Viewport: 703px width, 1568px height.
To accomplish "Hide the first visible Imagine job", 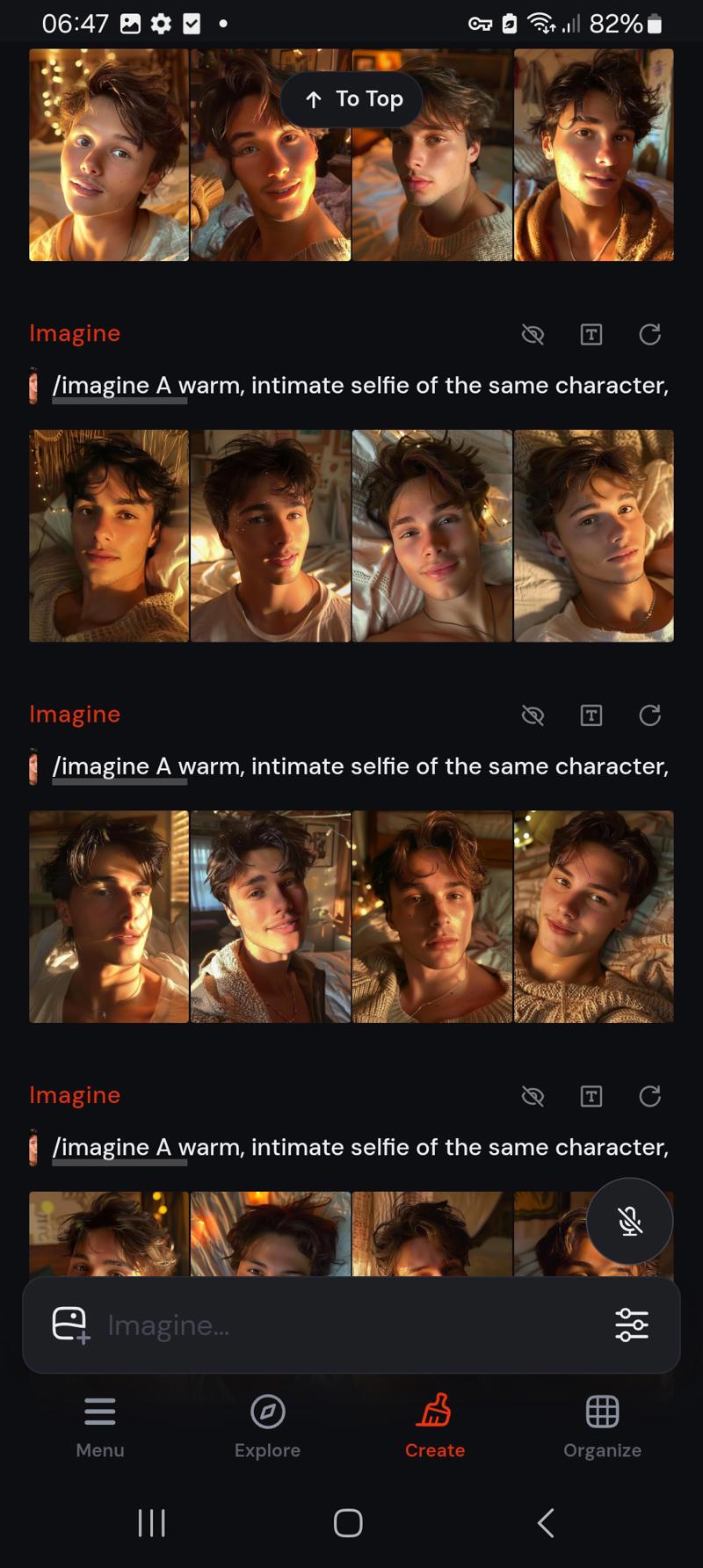I will tap(533, 334).
